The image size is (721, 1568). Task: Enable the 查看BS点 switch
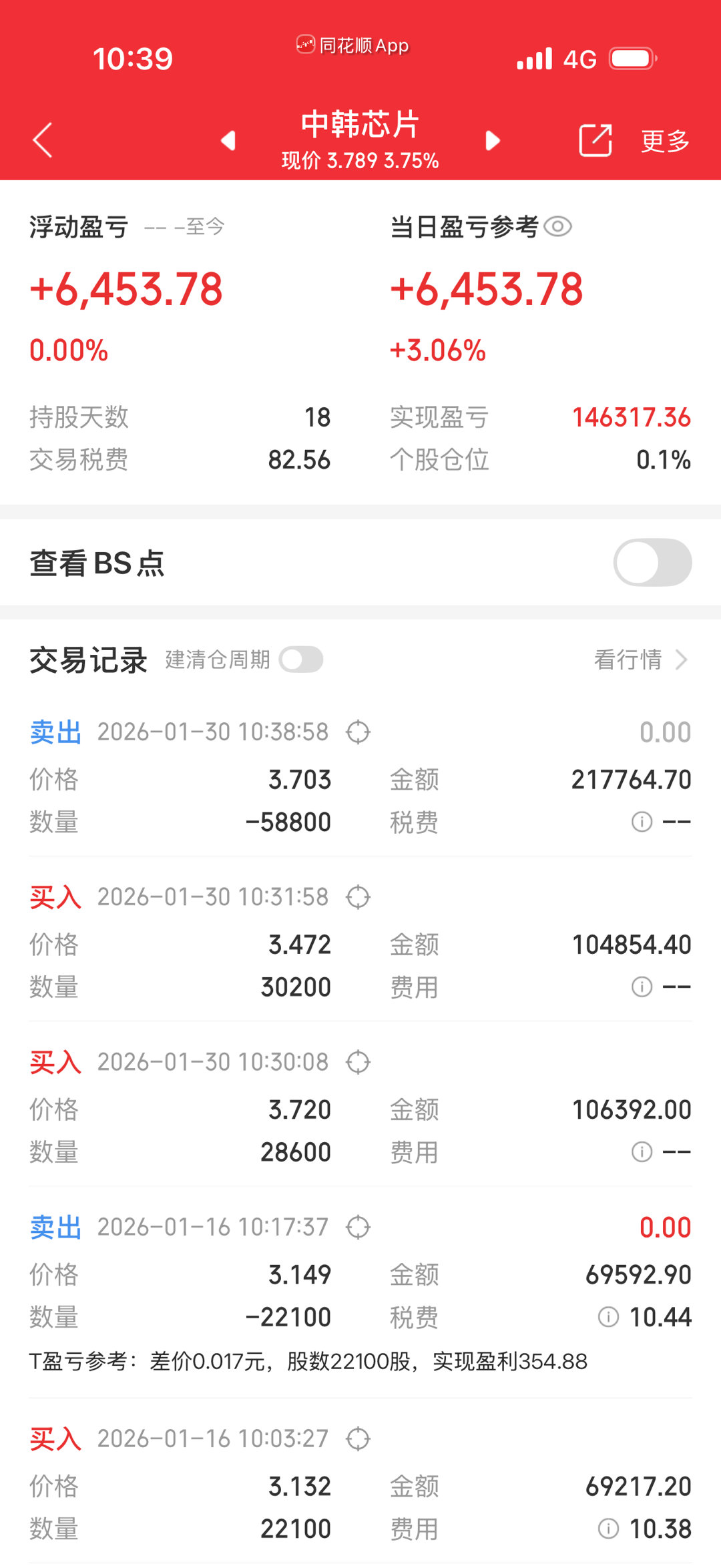pos(652,564)
